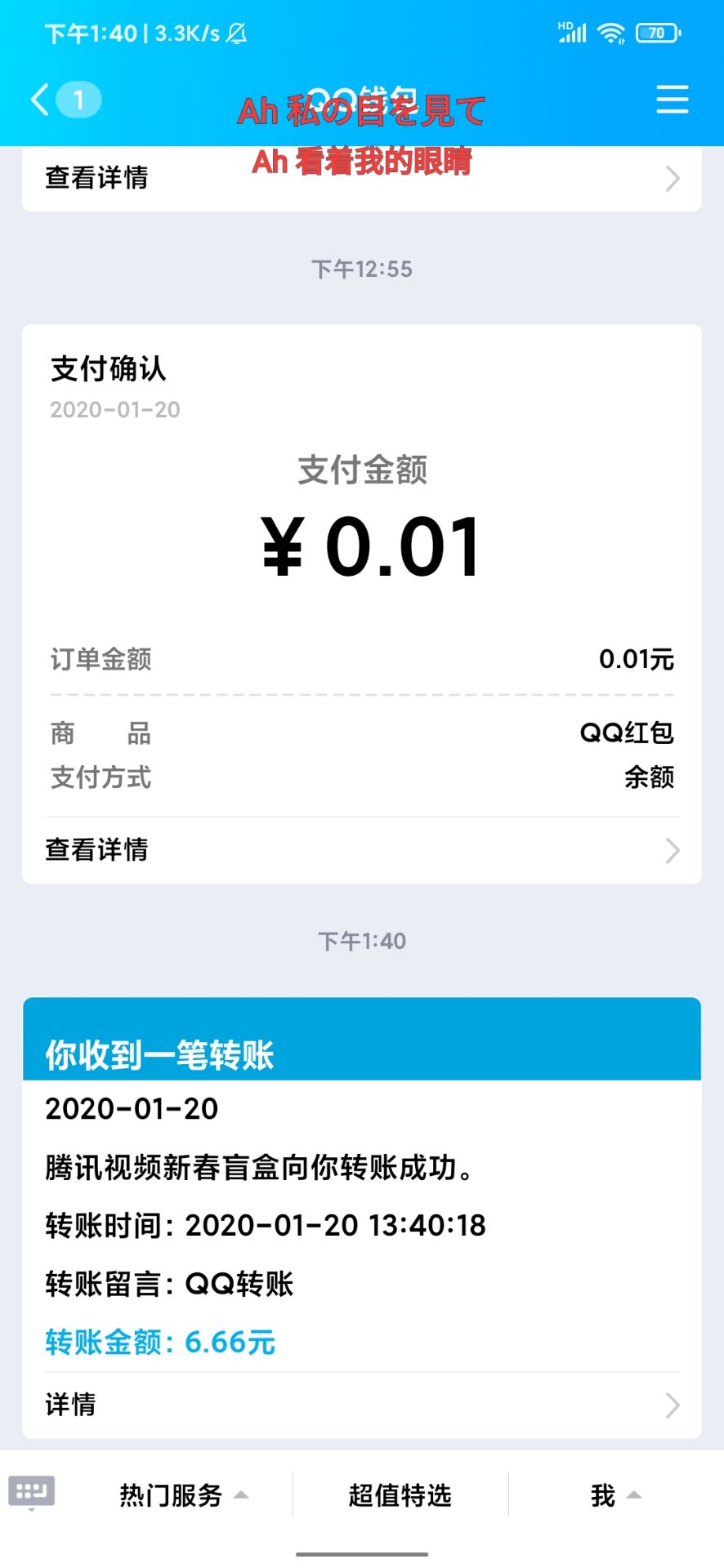The width and height of the screenshot is (724, 1568).
Task: Open 查看详情 of the 支付确认 card
Action: click(362, 850)
